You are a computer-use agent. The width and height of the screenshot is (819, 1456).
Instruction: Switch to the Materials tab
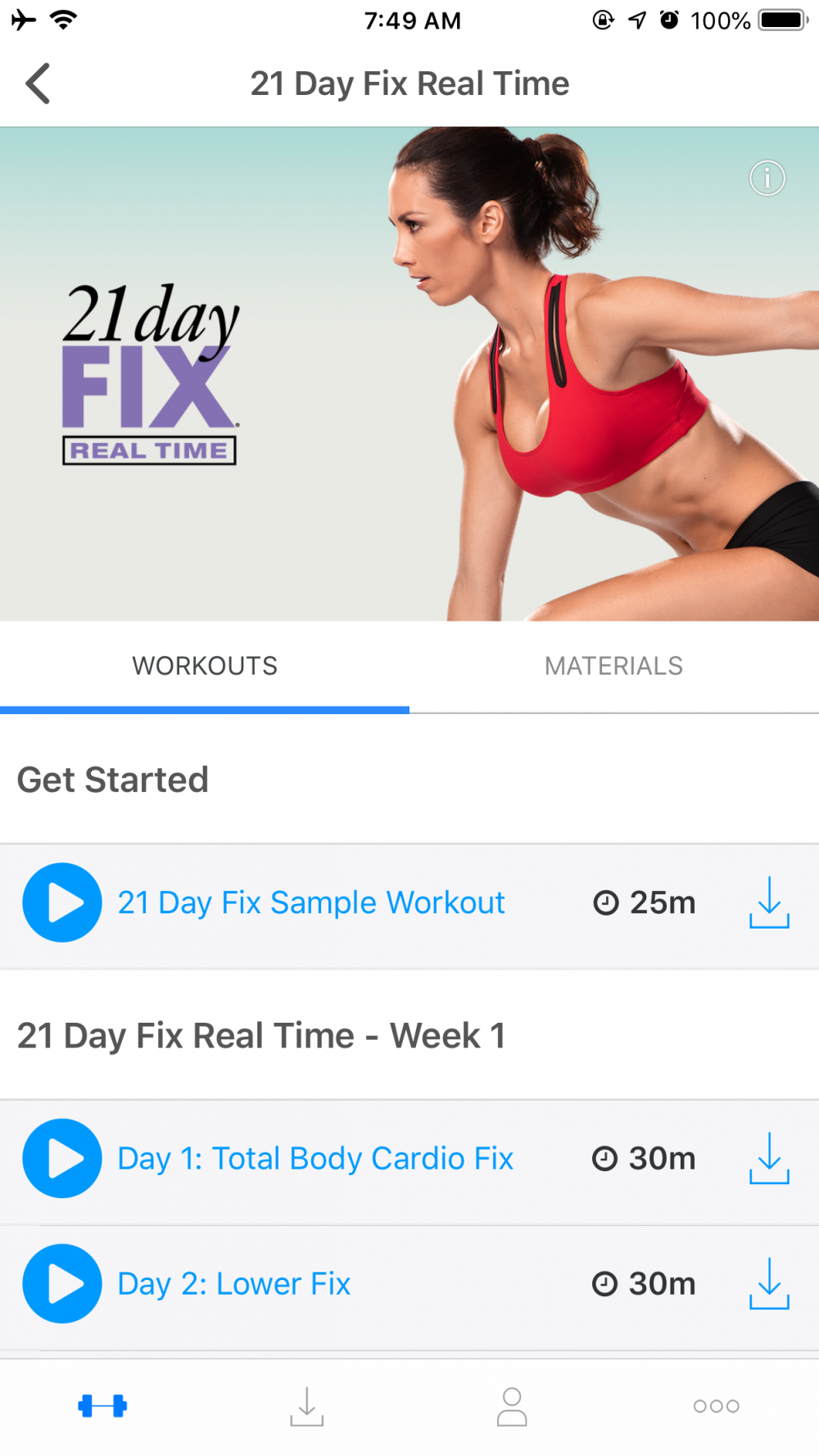click(x=613, y=667)
